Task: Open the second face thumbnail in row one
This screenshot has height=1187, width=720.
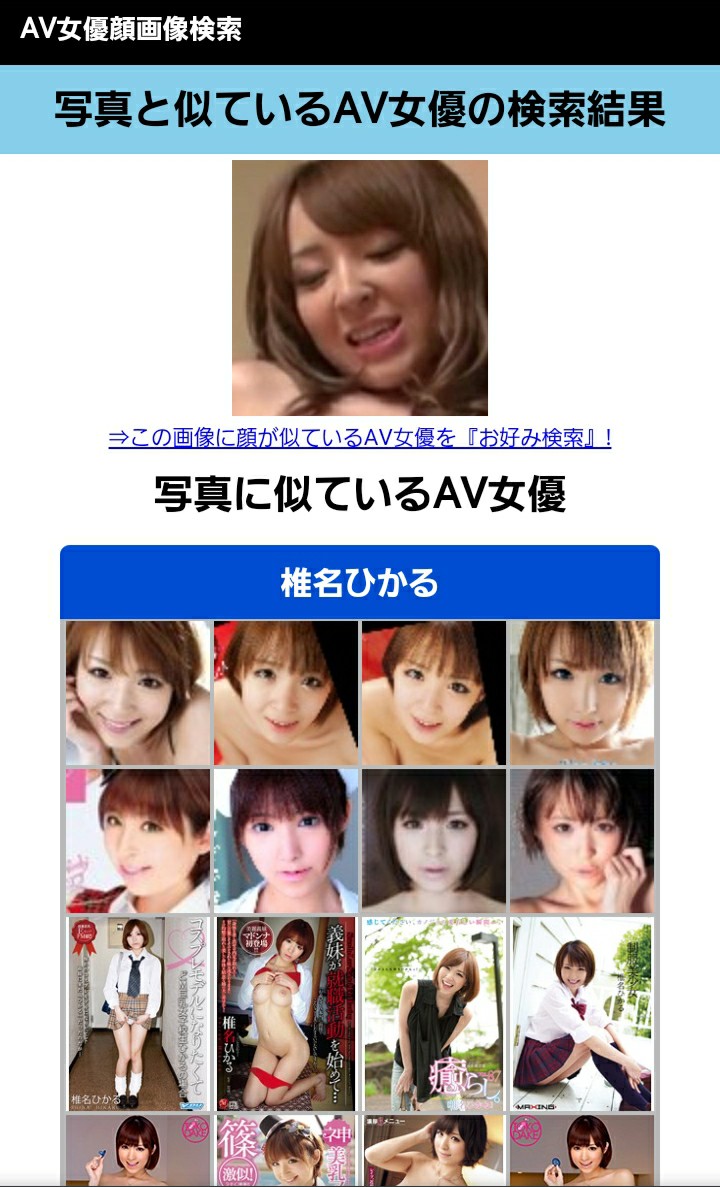Action: (285, 692)
